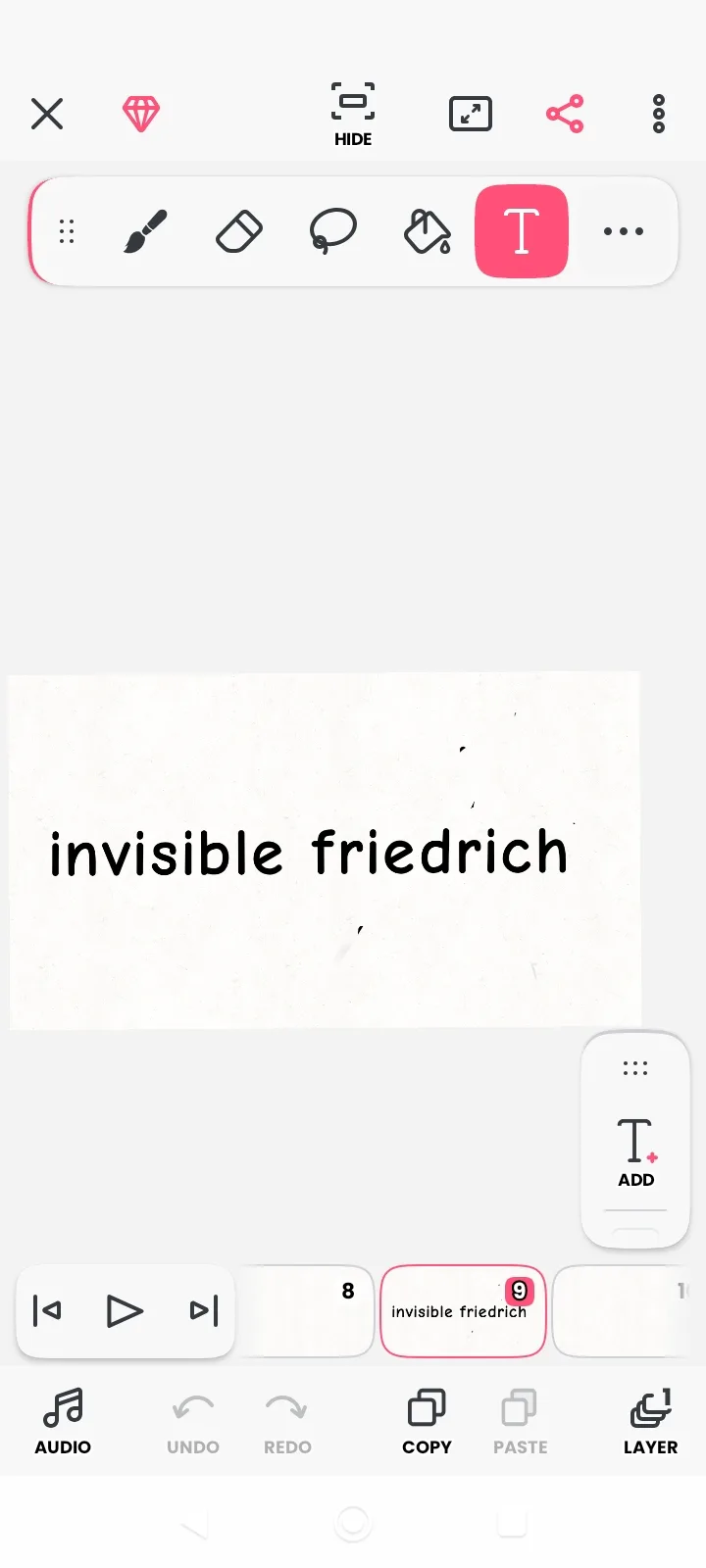
Task: Select the text tool
Action: tap(522, 231)
